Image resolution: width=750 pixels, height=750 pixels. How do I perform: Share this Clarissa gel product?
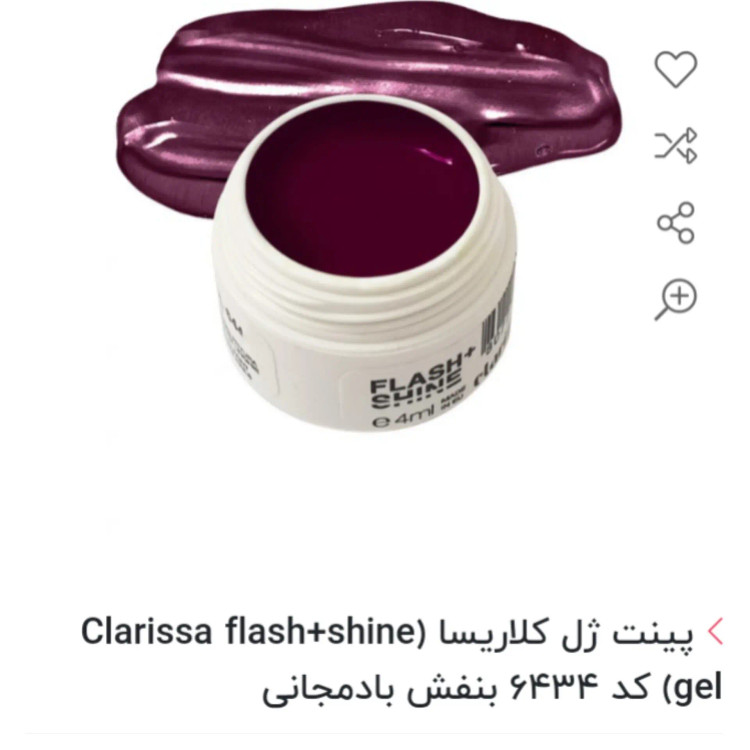pos(675,223)
